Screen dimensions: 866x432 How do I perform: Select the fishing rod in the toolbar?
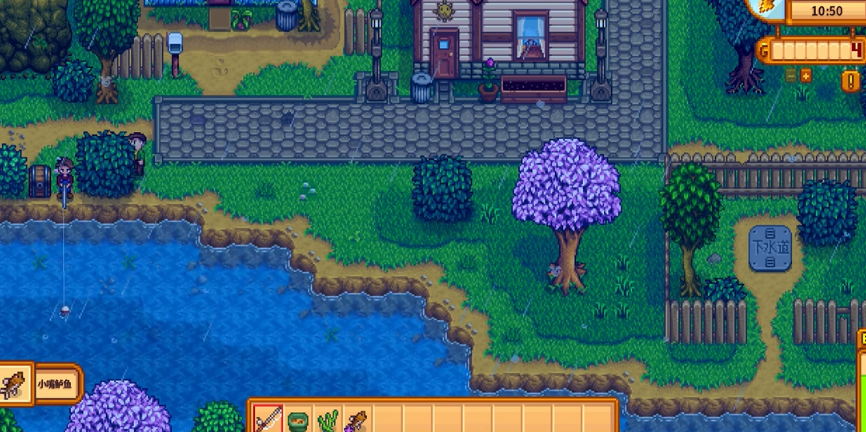pos(267,418)
